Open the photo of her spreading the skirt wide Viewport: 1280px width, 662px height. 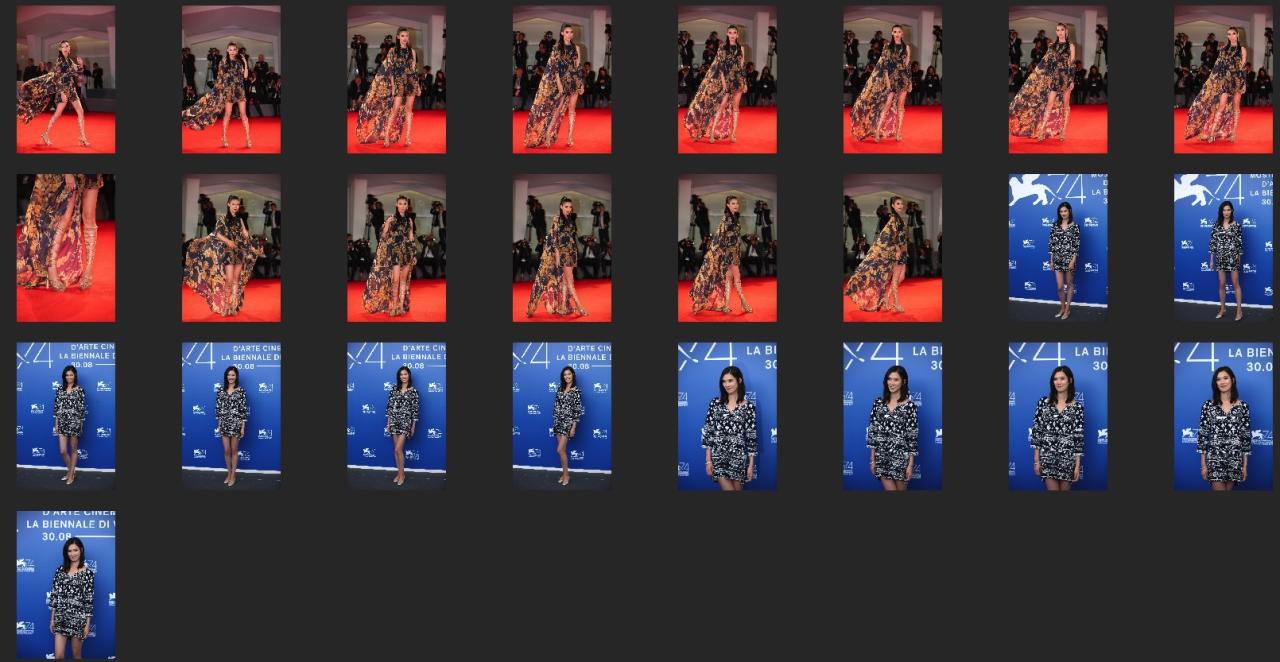231,247
